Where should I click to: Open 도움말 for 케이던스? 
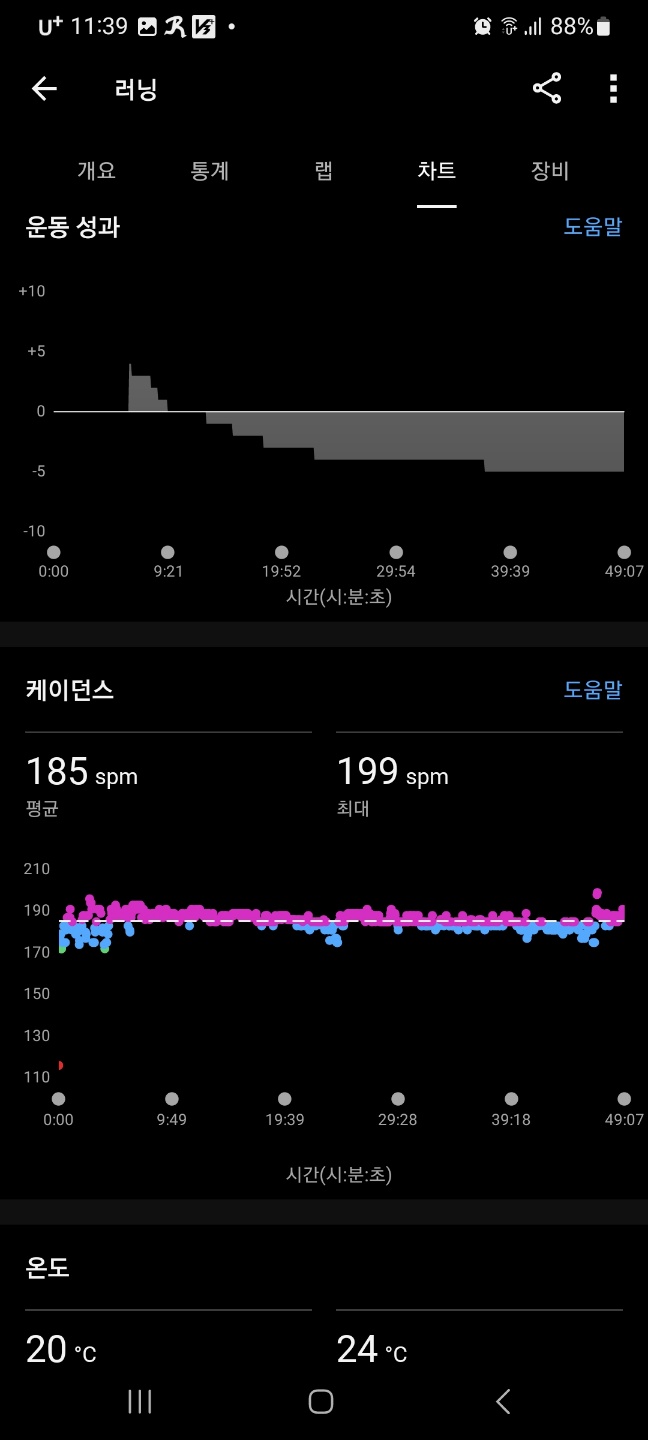point(592,690)
